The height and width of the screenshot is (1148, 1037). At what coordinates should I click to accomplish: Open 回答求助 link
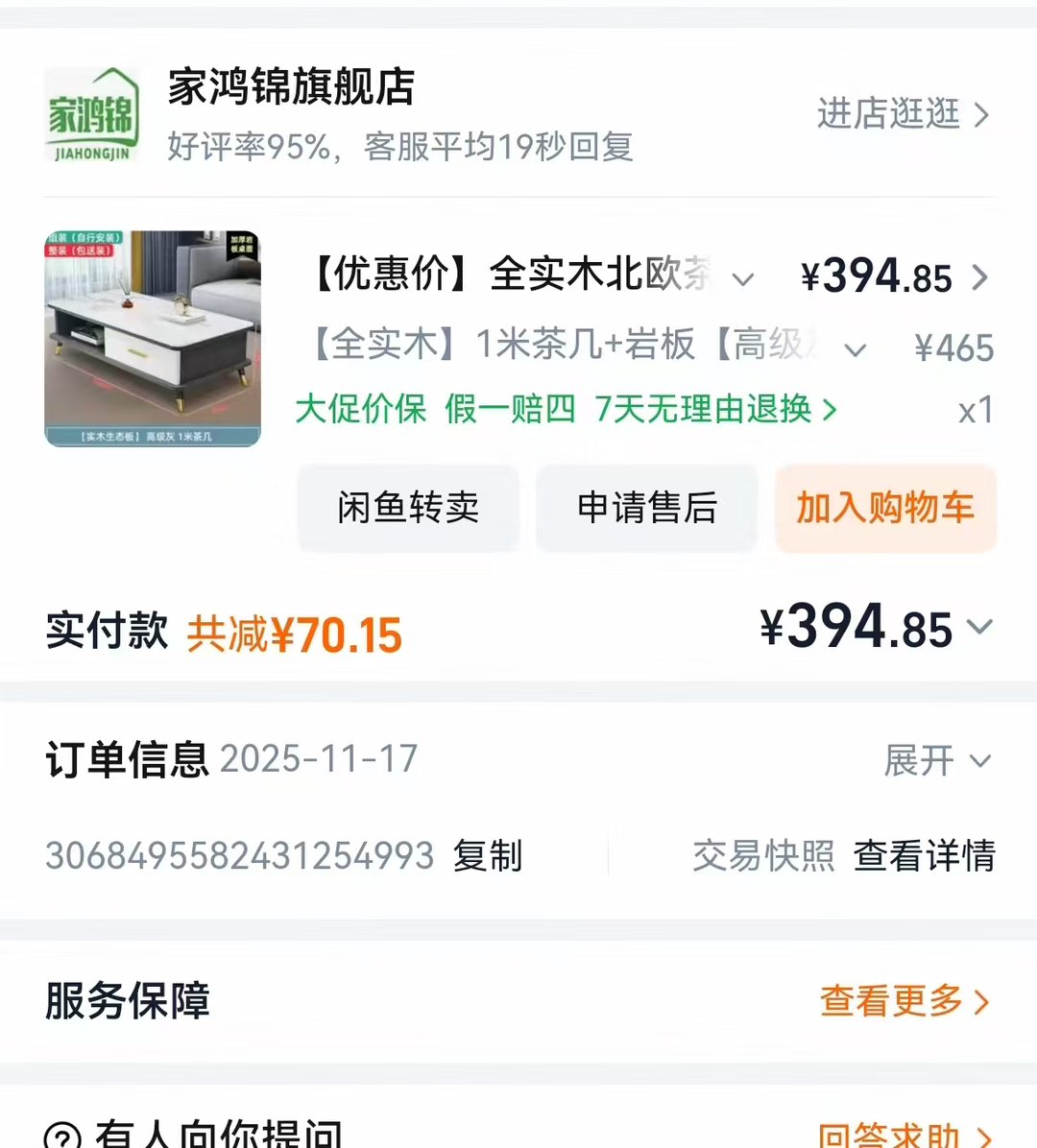[904, 1135]
